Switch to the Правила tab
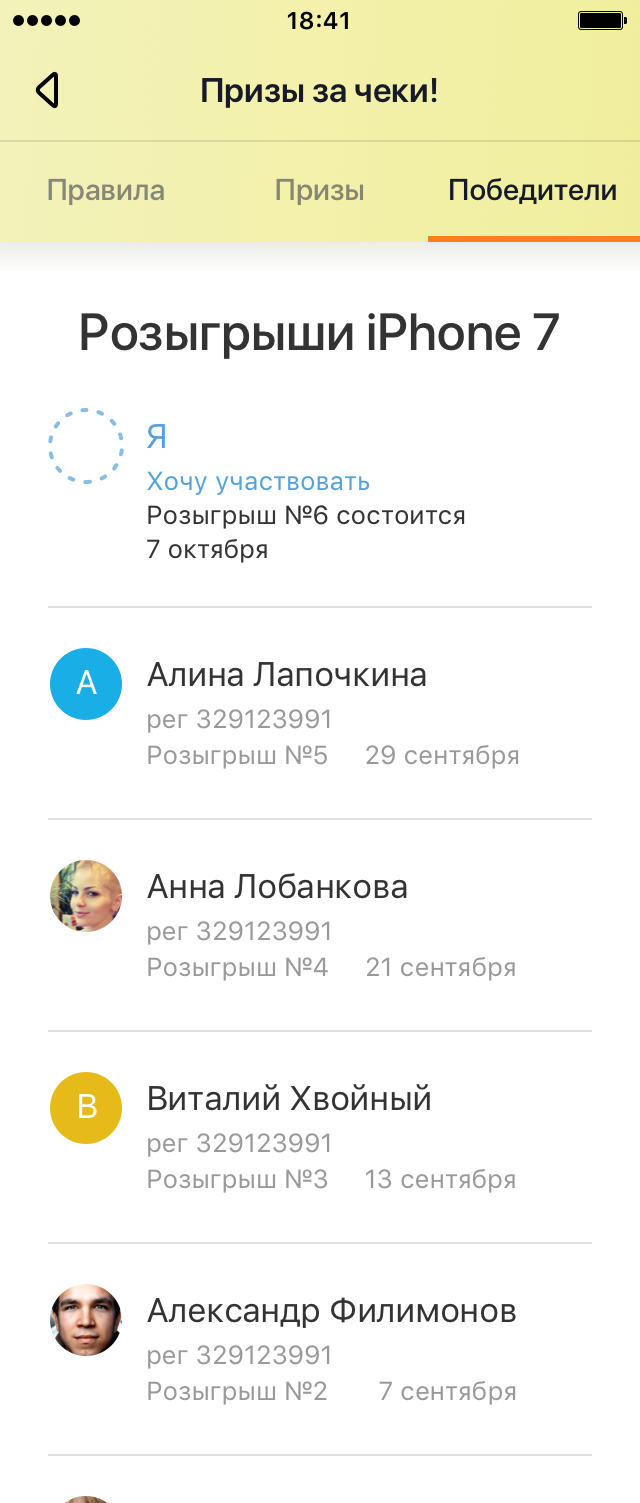 106,191
